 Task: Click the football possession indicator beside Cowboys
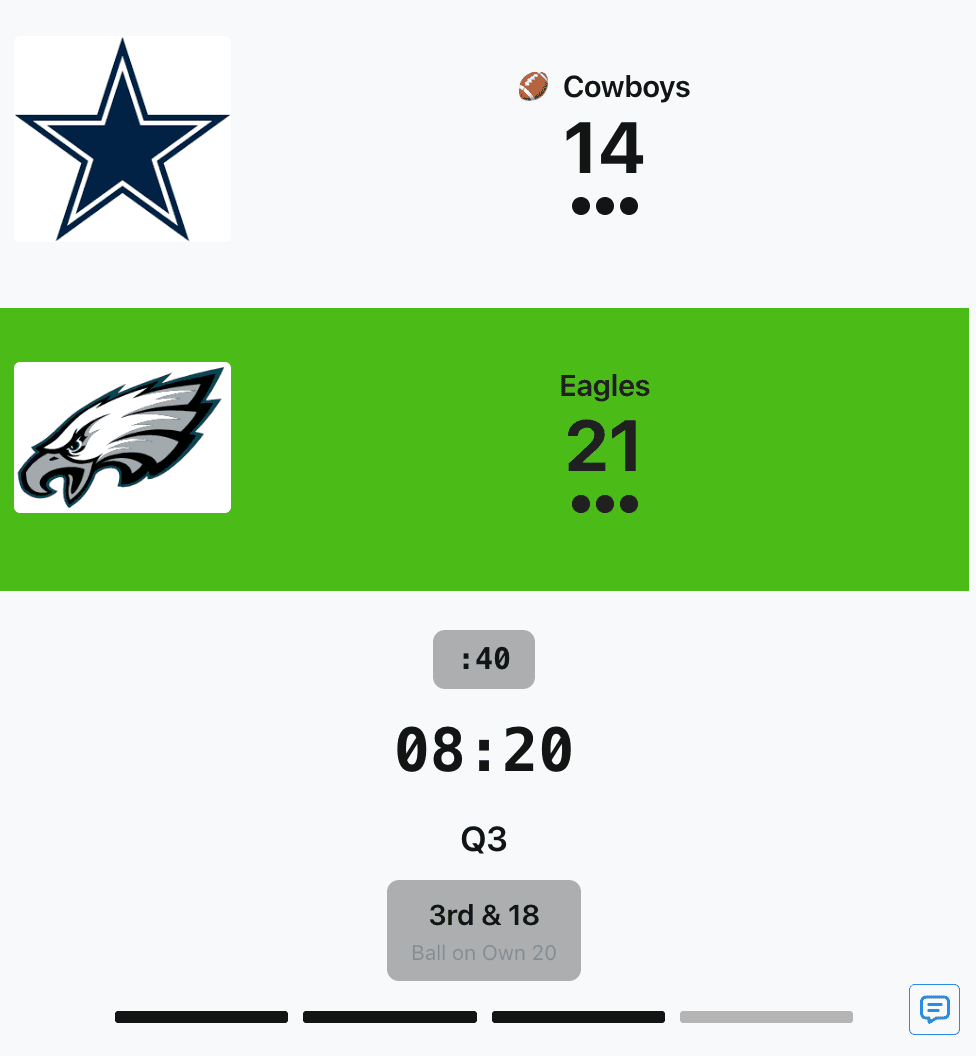[533, 86]
